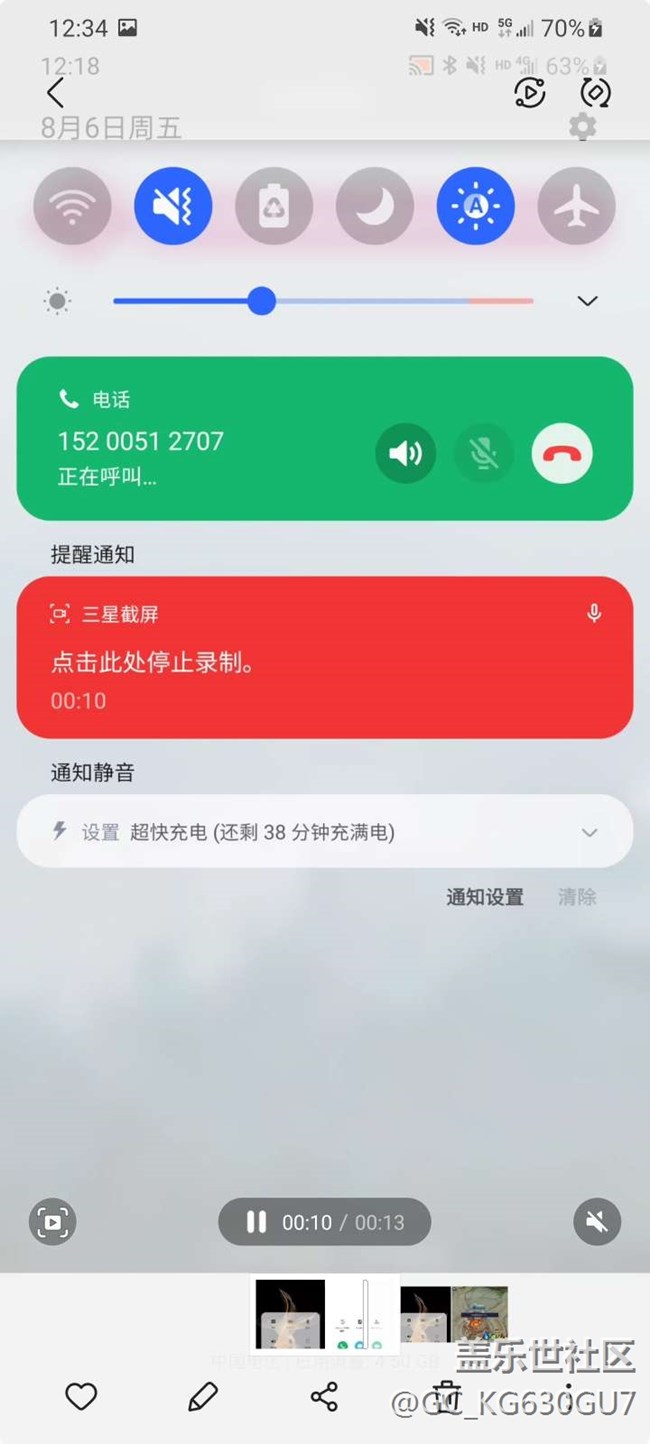The width and height of the screenshot is (650, 1444).
Task: Select the last game thumbnail in filmstrip
Action: pos(480,1313)
